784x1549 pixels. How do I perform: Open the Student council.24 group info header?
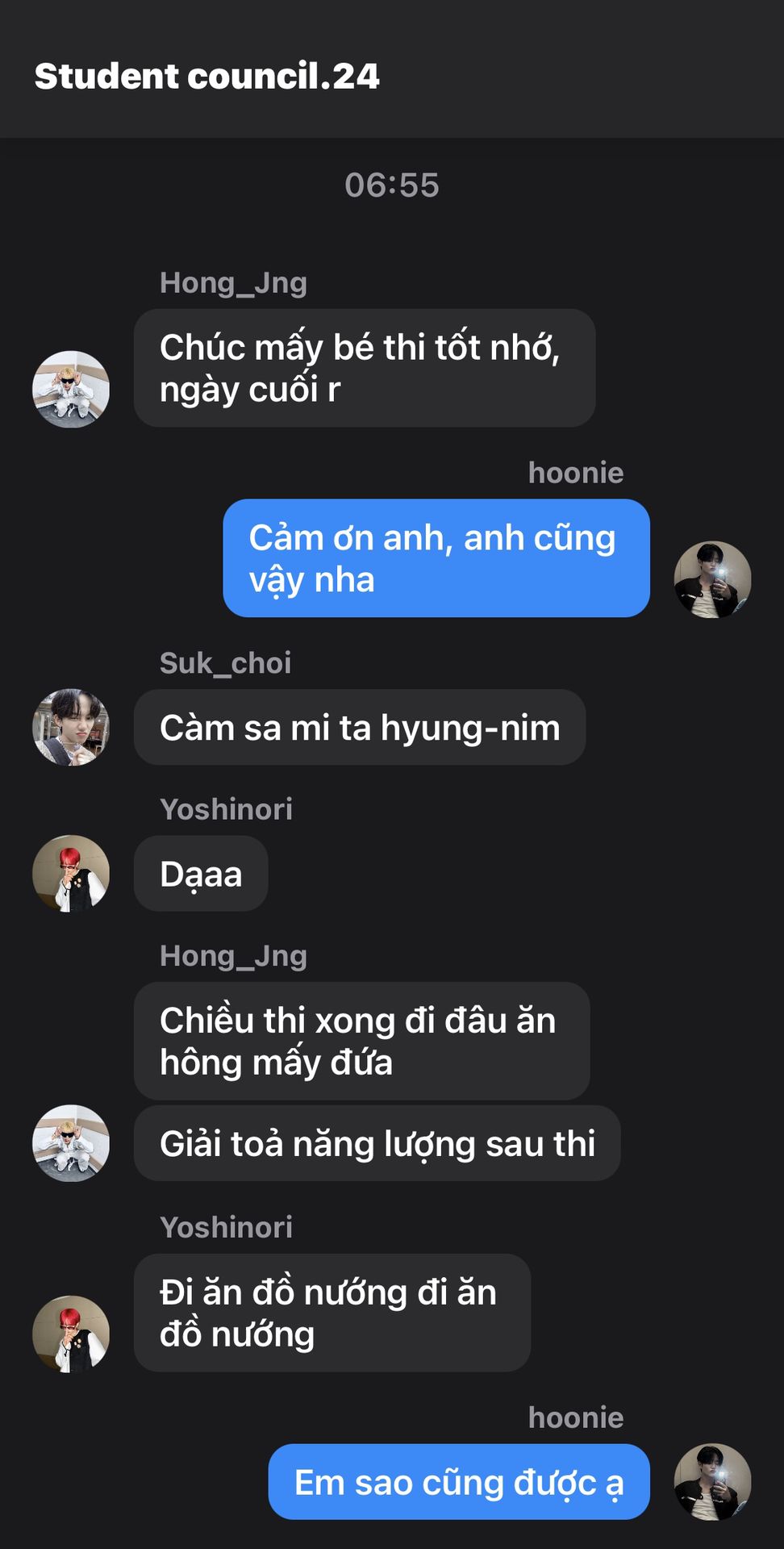[x=206, y=76]
